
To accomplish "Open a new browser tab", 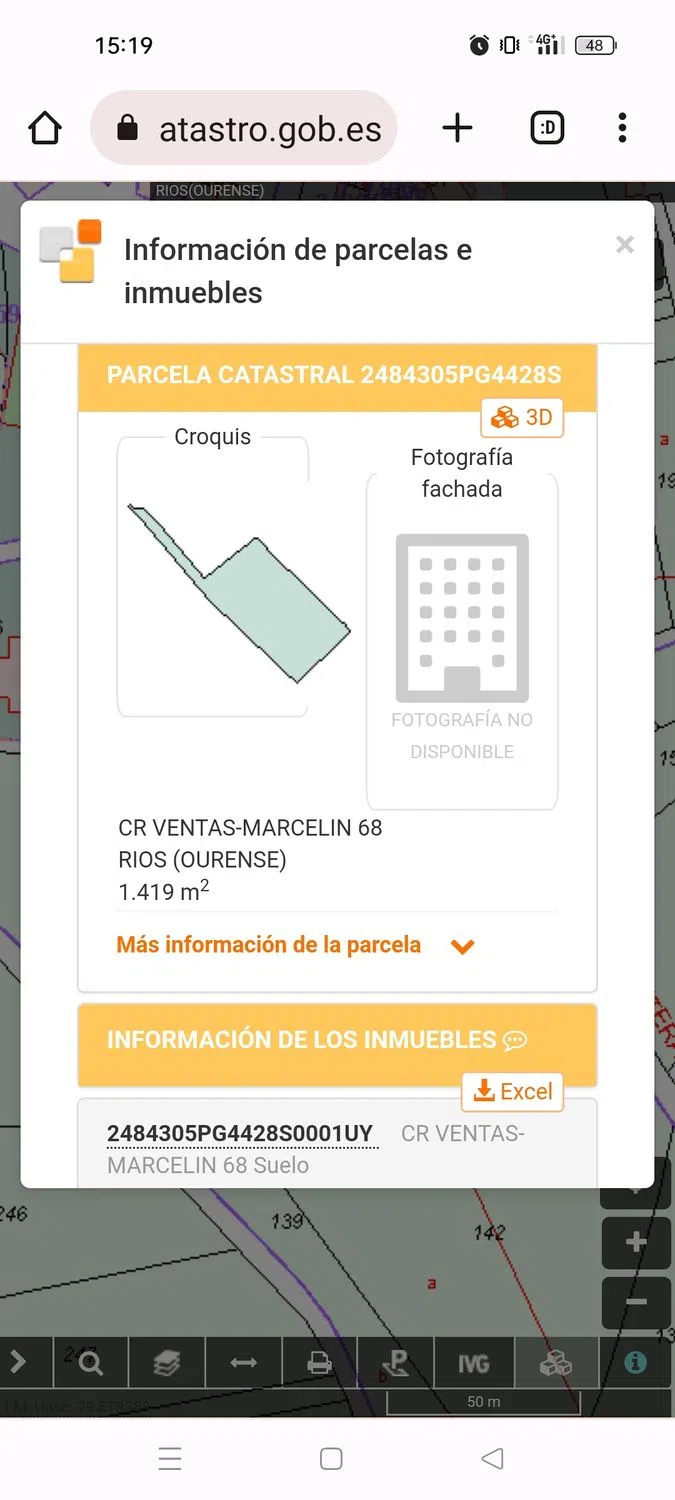I will (x=457, y=128).
